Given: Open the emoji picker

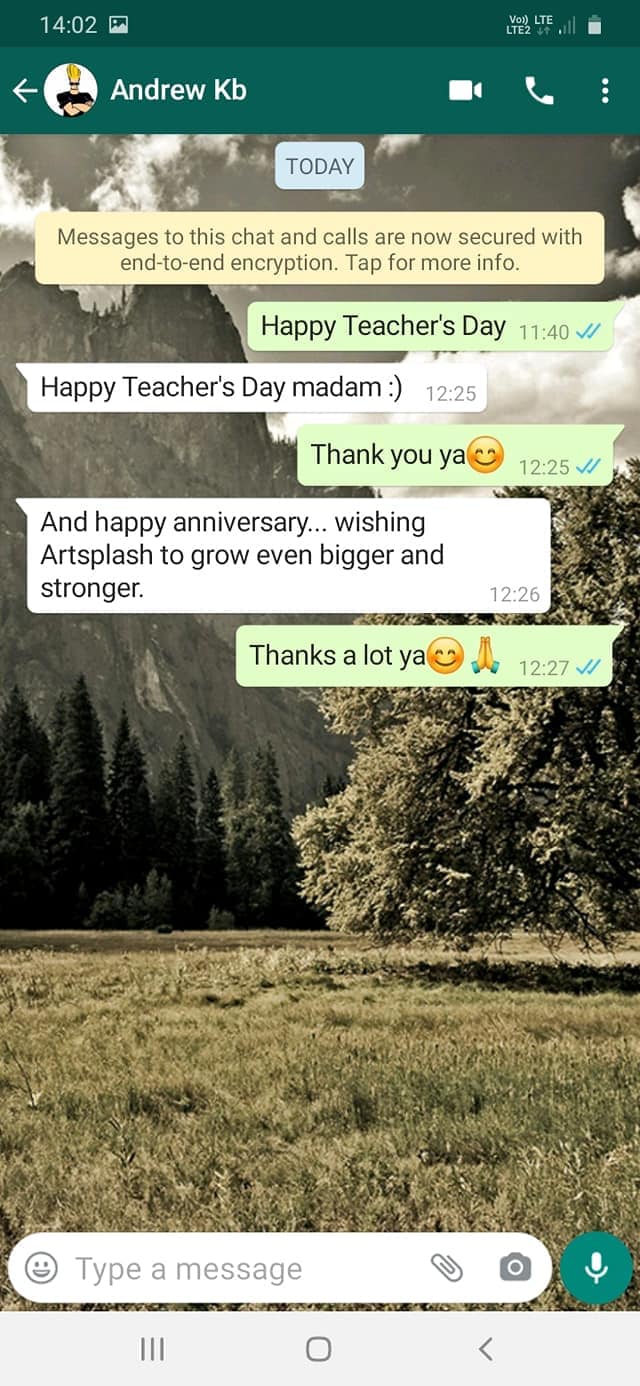Looking at the screenshot, I should coord(41,1268).
